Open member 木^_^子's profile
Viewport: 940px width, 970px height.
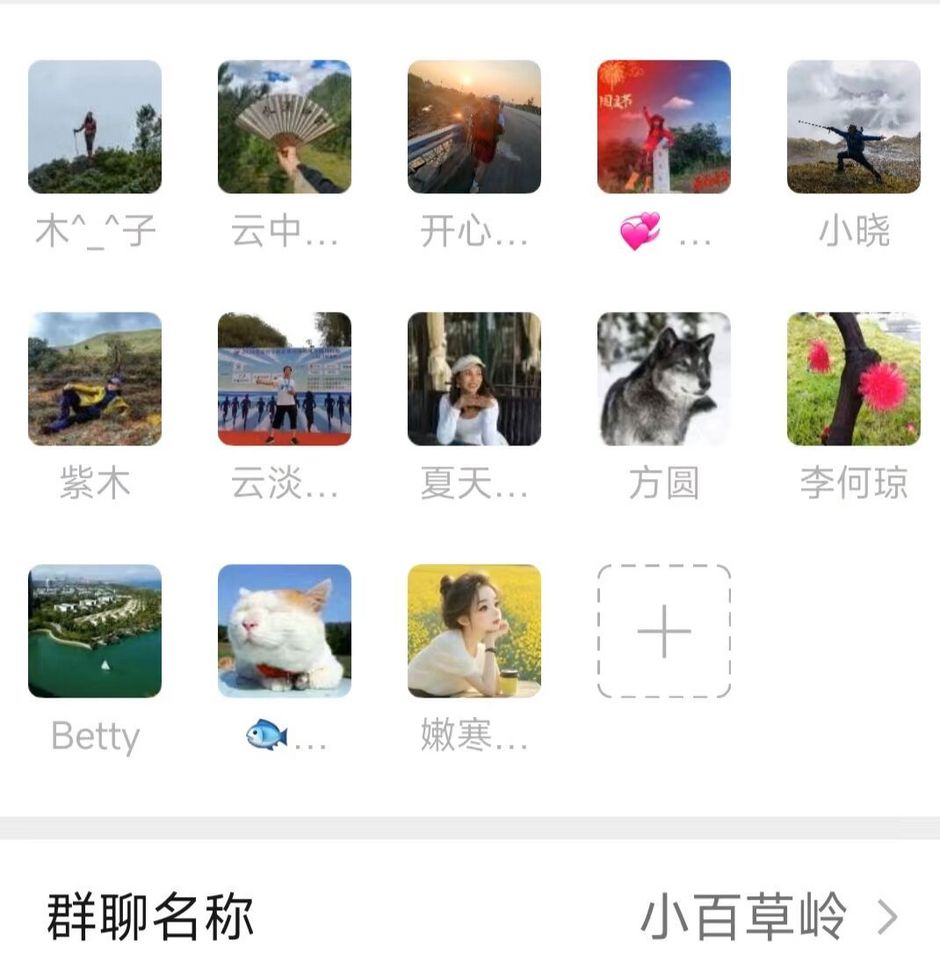point(95,127)
